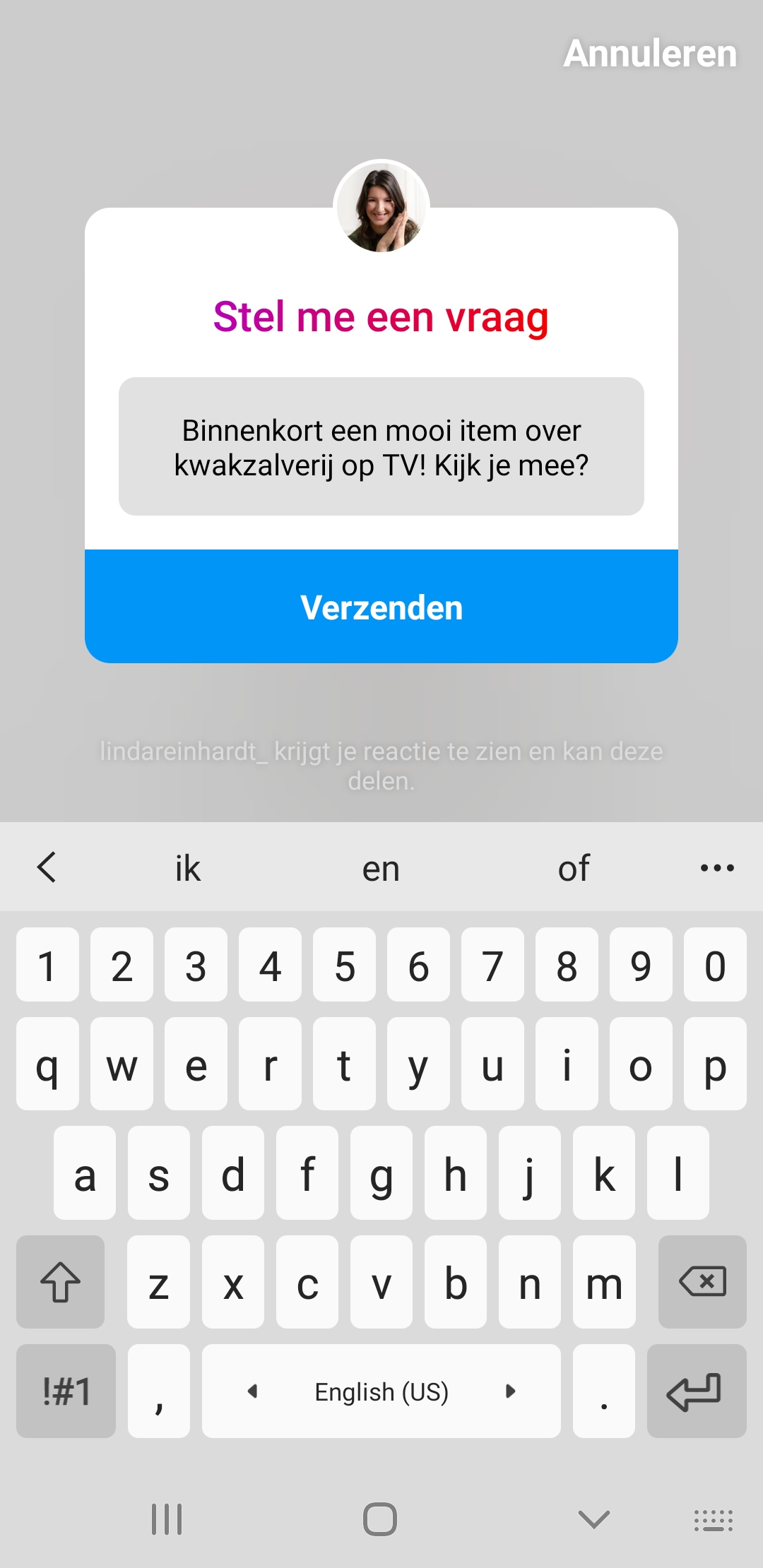
Task: Cancel the question with Annuleren
Action: click(x=650, y=54)
